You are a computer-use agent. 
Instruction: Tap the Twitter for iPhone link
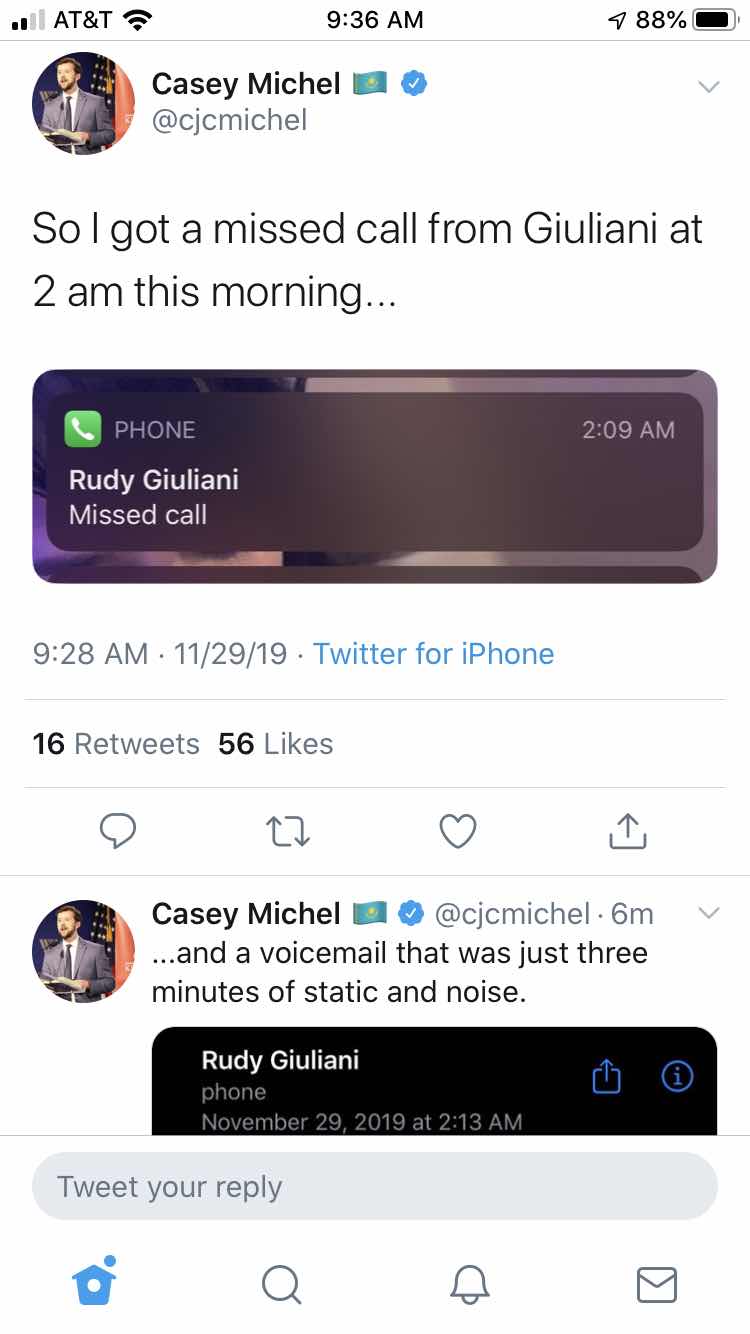pos(433,654)
